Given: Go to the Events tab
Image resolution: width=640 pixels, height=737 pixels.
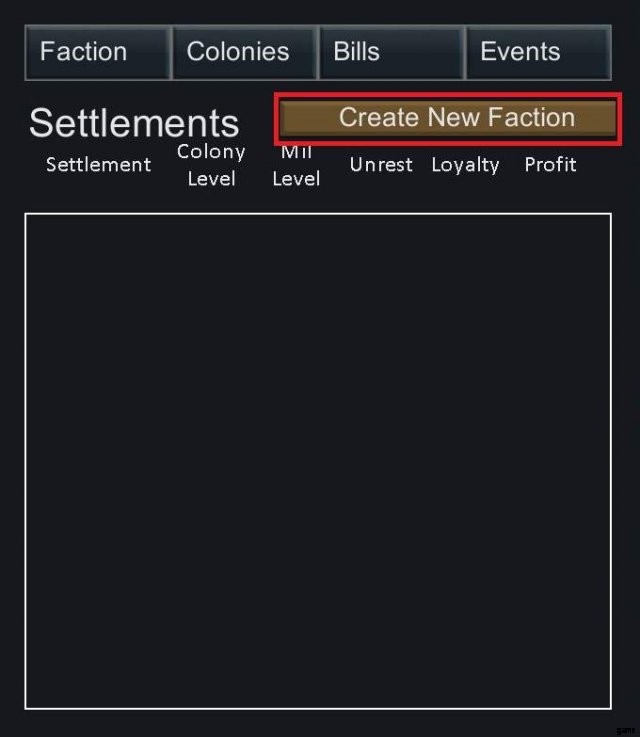Looking at the screenshot, I should tap(538, 52).
